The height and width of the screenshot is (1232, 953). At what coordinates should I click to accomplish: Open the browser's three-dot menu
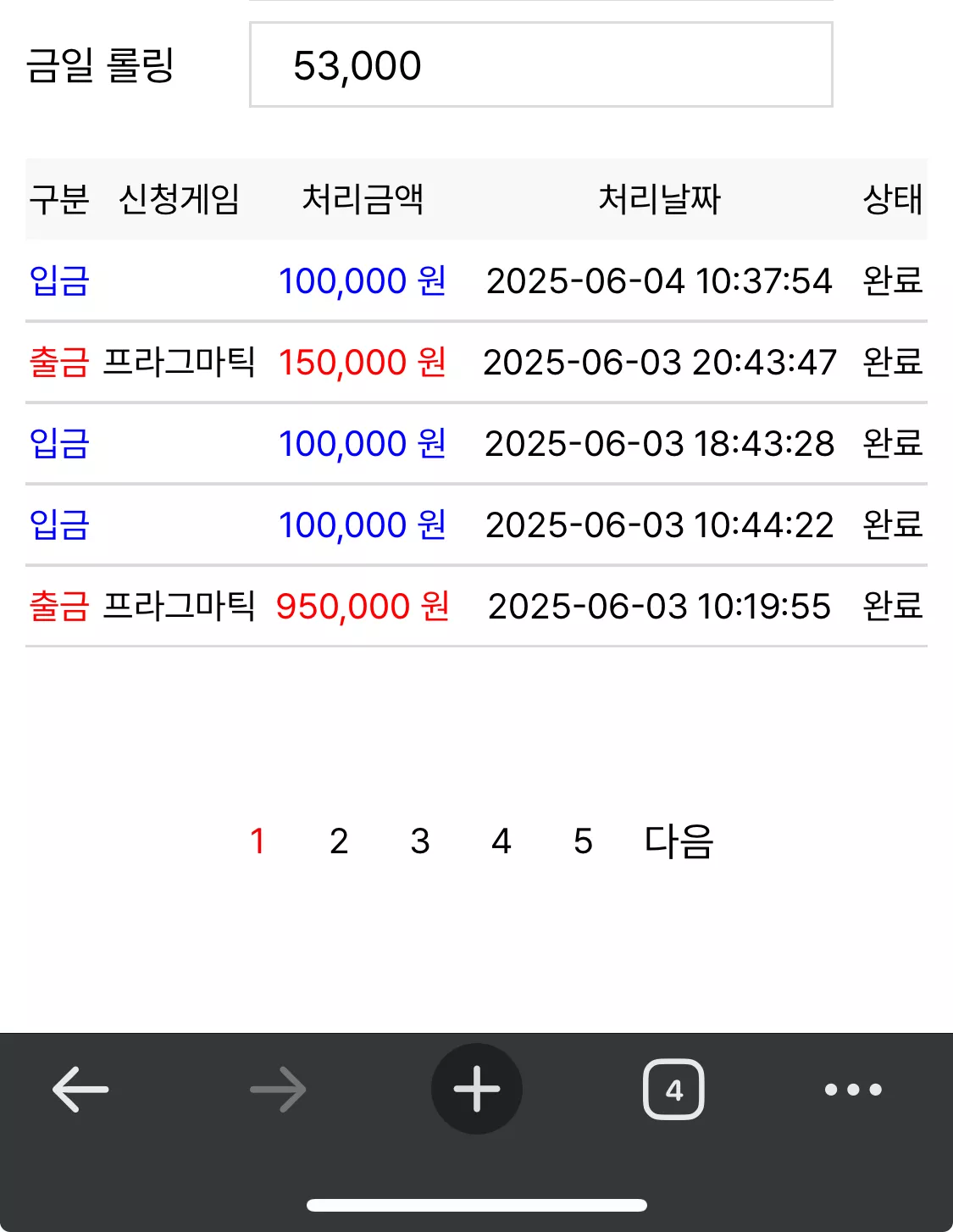point(853,1089)
